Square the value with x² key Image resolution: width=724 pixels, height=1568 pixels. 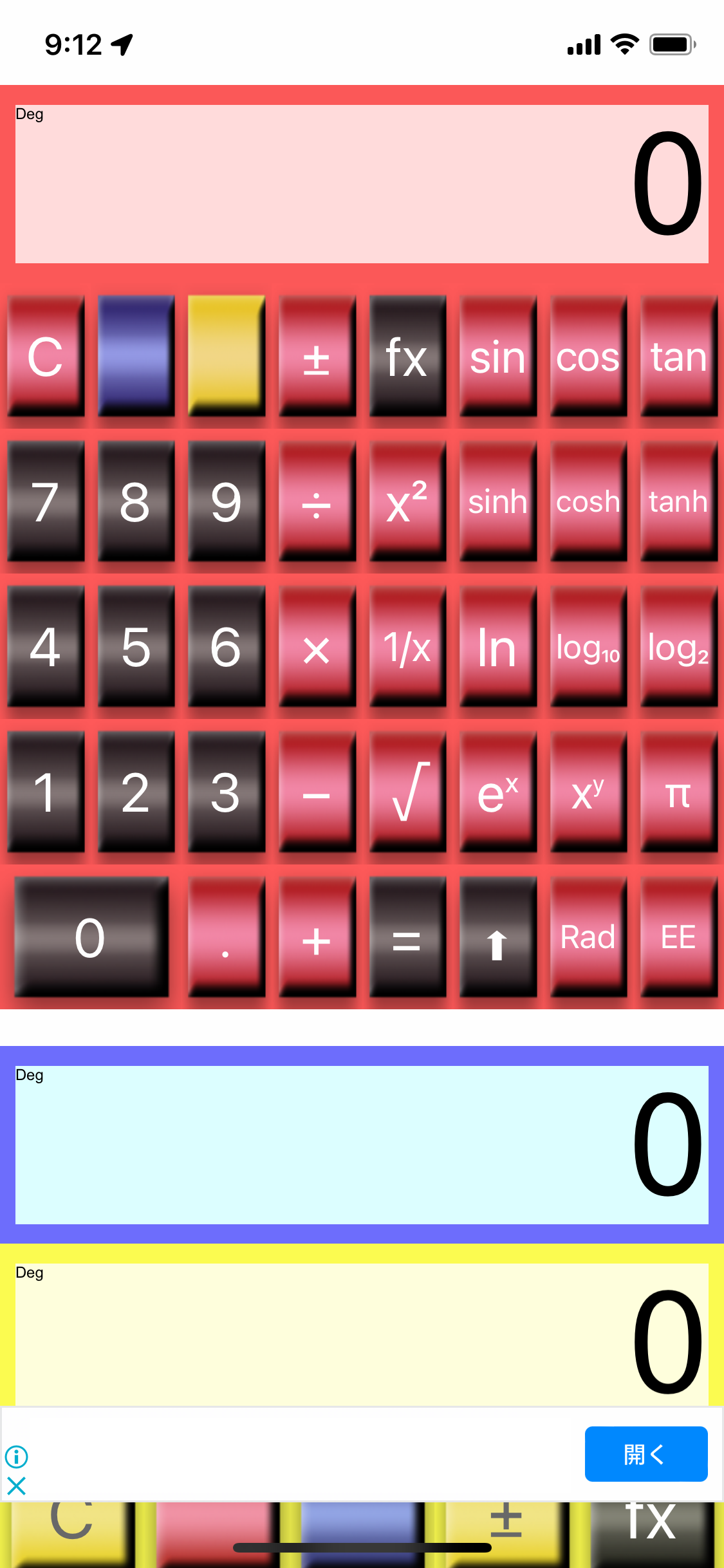407,501
